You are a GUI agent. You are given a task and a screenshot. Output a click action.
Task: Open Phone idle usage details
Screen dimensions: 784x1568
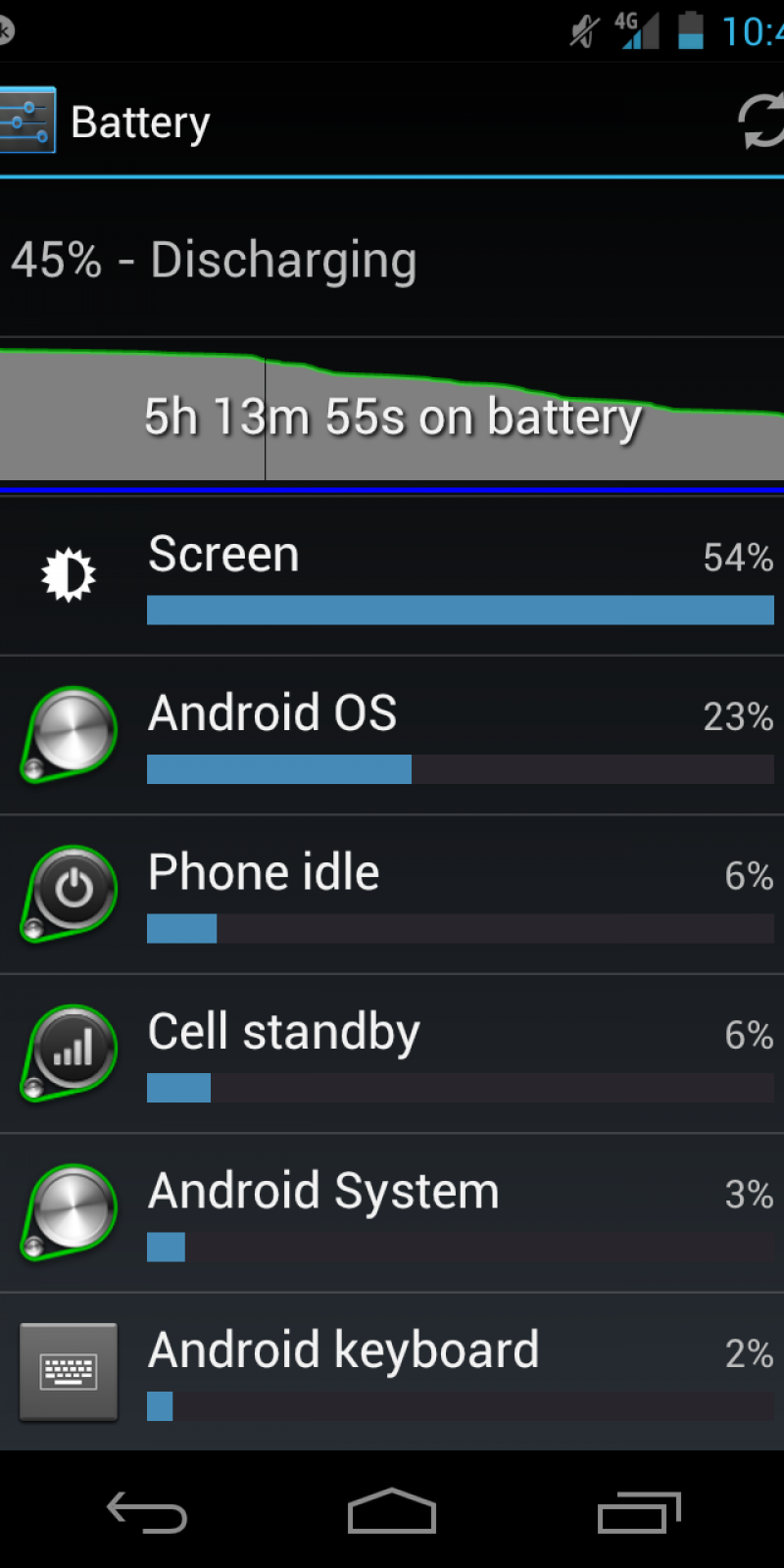click(392, 895)
